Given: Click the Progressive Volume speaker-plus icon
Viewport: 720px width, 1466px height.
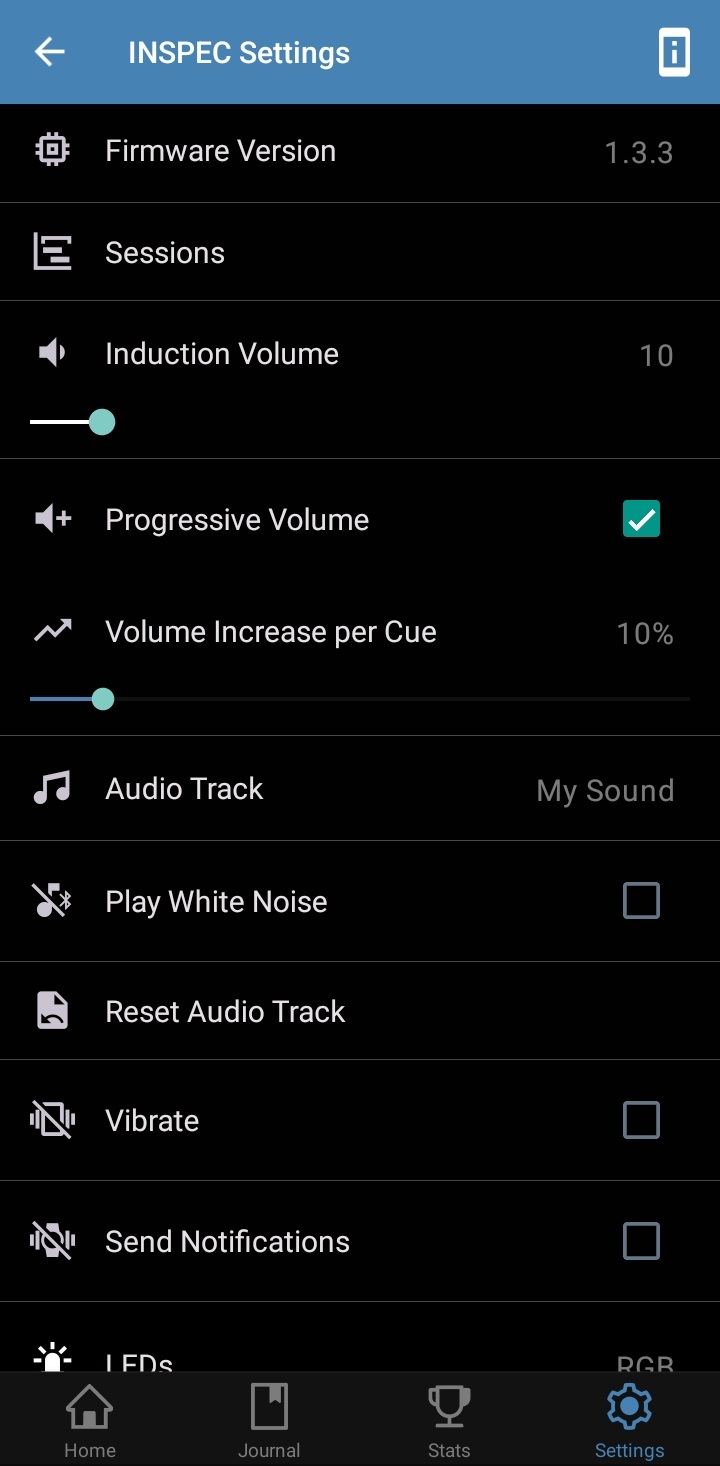Looking at the screenshot, I should pyautogui.click(x=51, y=518).
